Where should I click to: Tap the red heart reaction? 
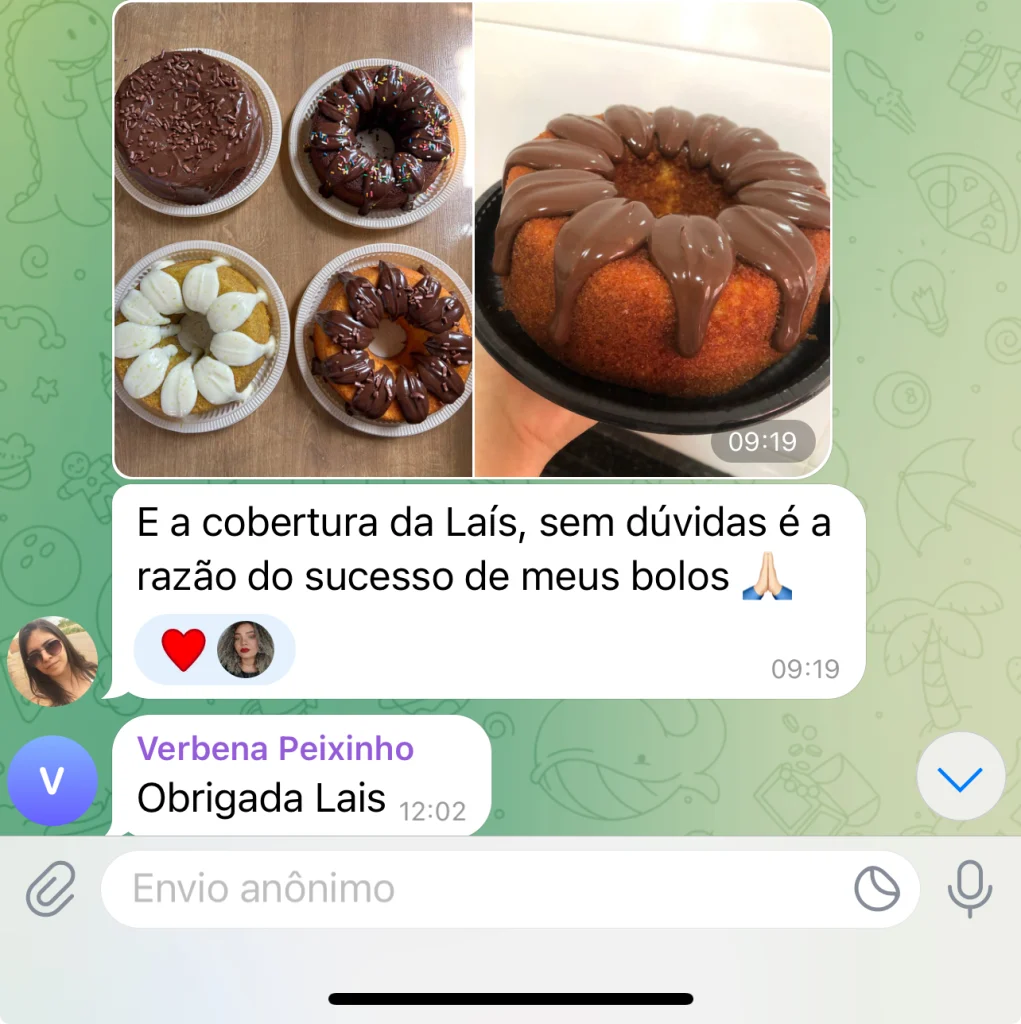[x=183, y=650]
